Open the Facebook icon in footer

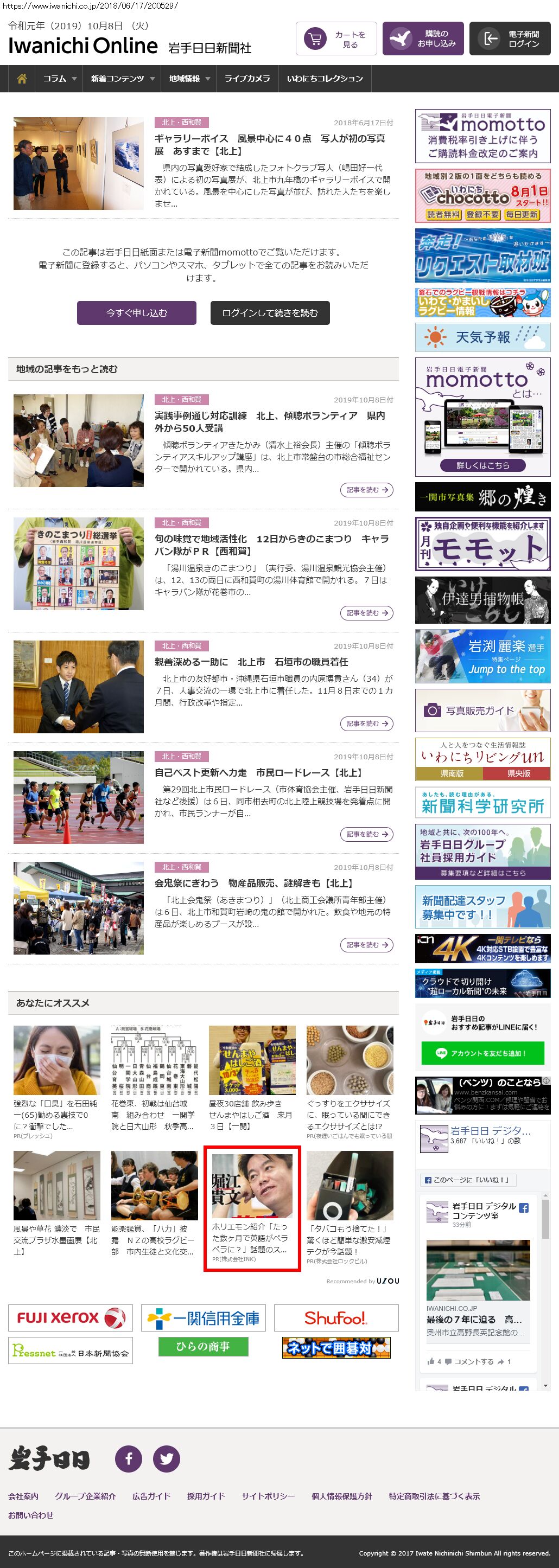point(129,1458)
